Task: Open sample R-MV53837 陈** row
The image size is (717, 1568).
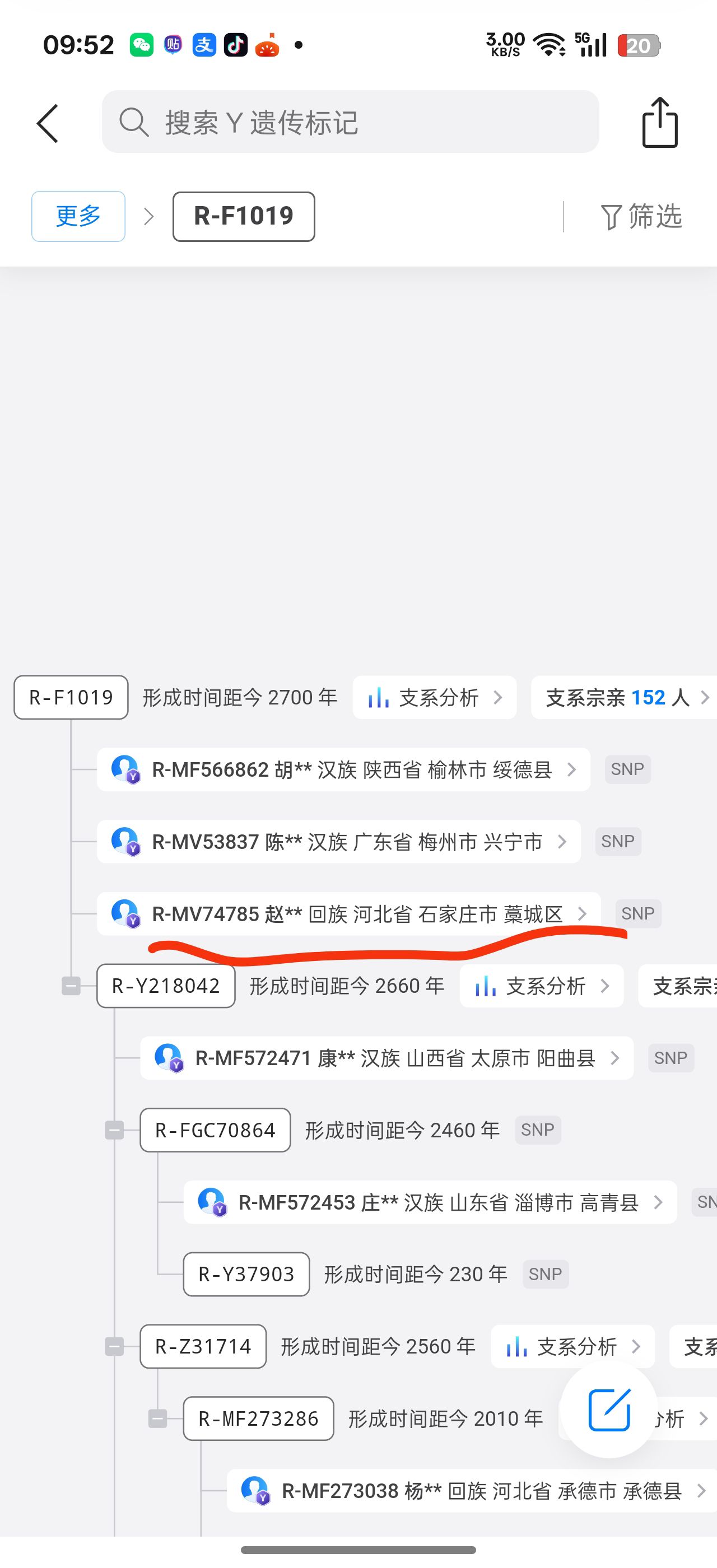Action: [338, 842]
